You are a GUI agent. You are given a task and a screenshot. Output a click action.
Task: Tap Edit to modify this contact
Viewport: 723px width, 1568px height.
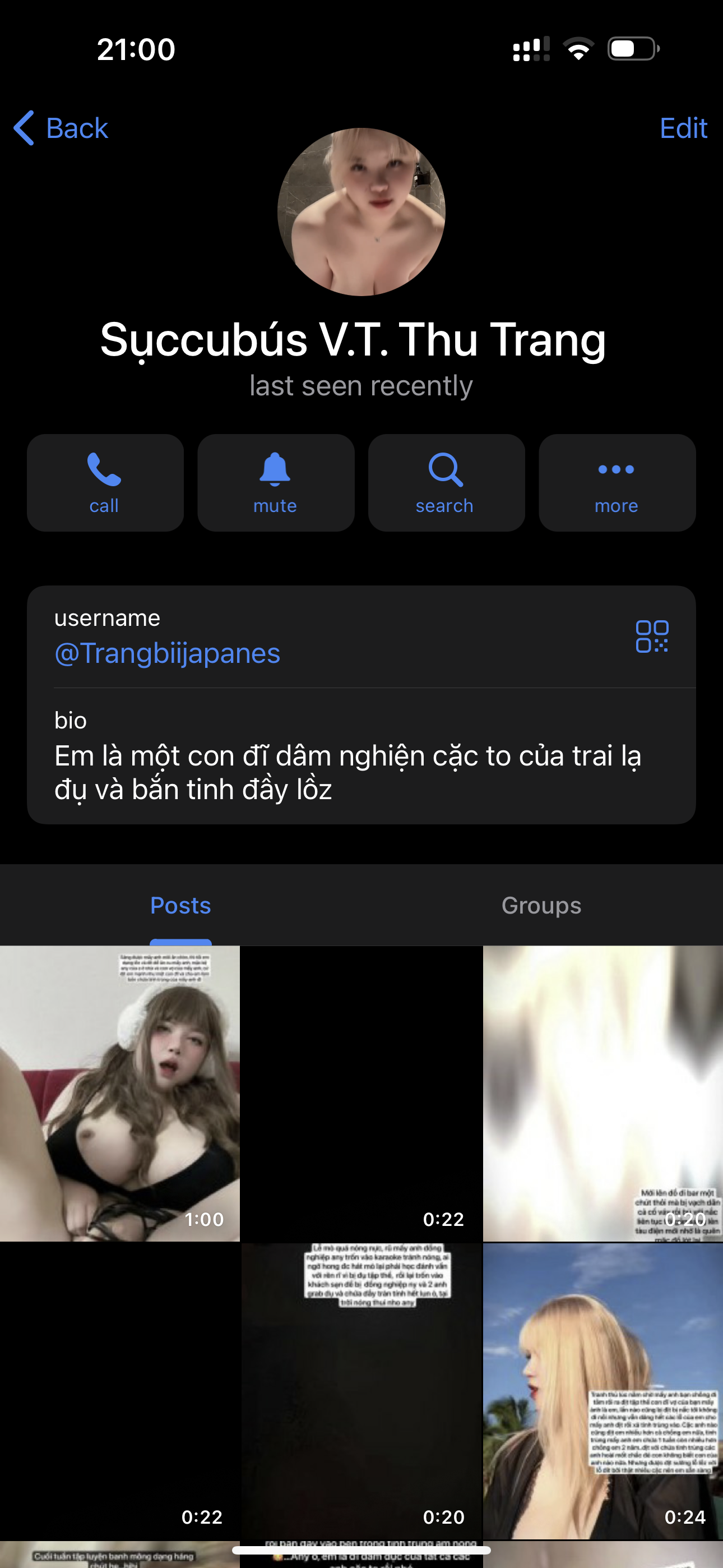coord(683,128)
